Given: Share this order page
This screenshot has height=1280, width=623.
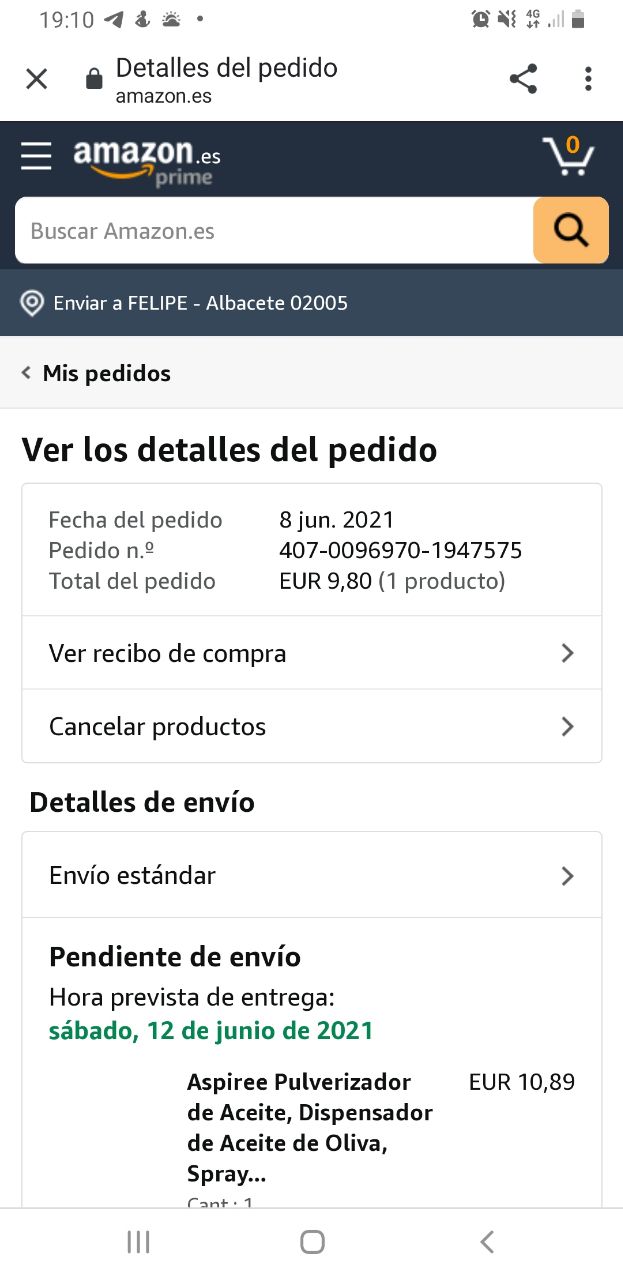Looking at the screenshot, I should [x=523, y=79].
